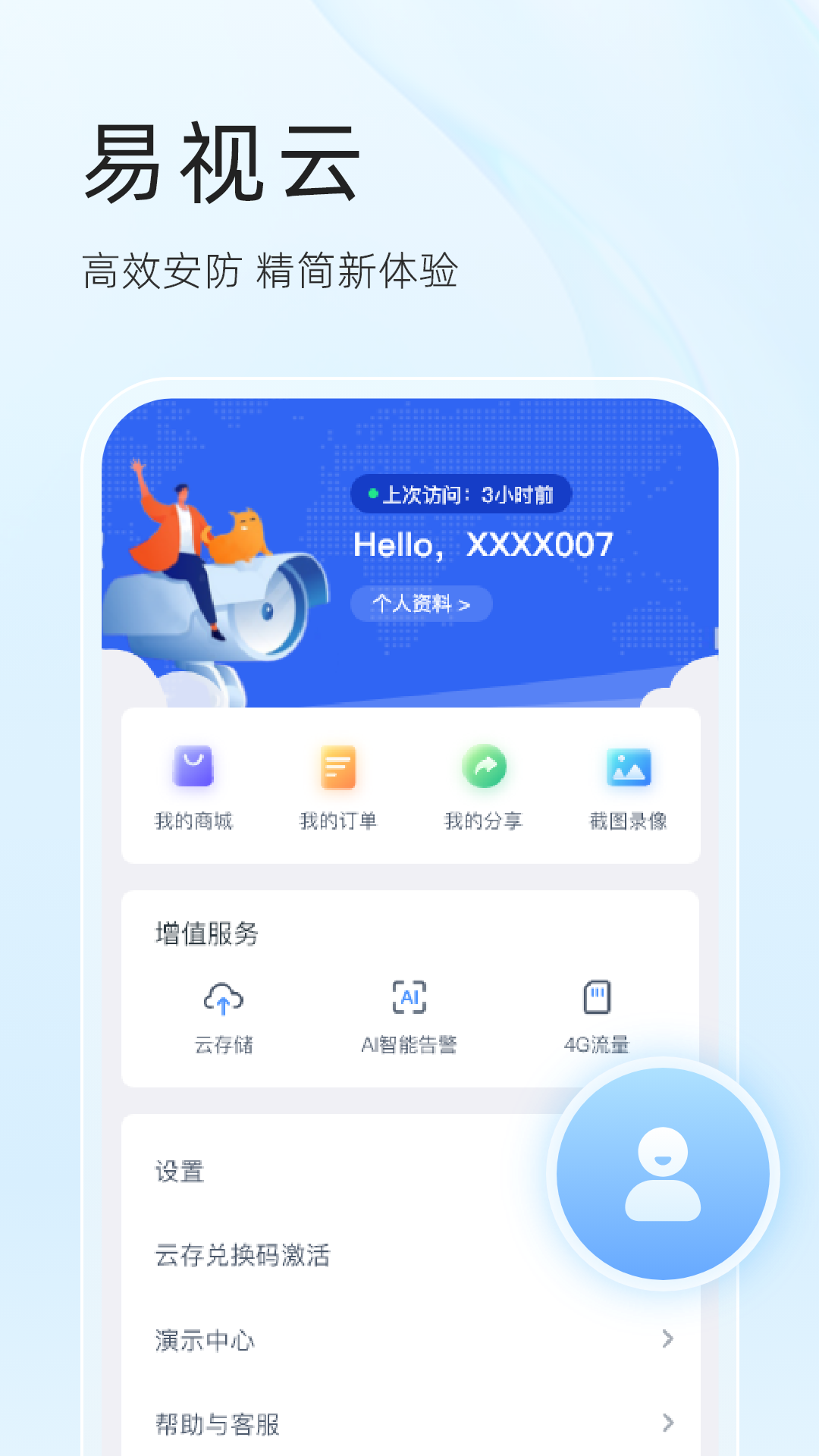Select the 云存兑换码激活 entry
Viewport: 819px width, 1456px height.
click(x=241, y=1256)
